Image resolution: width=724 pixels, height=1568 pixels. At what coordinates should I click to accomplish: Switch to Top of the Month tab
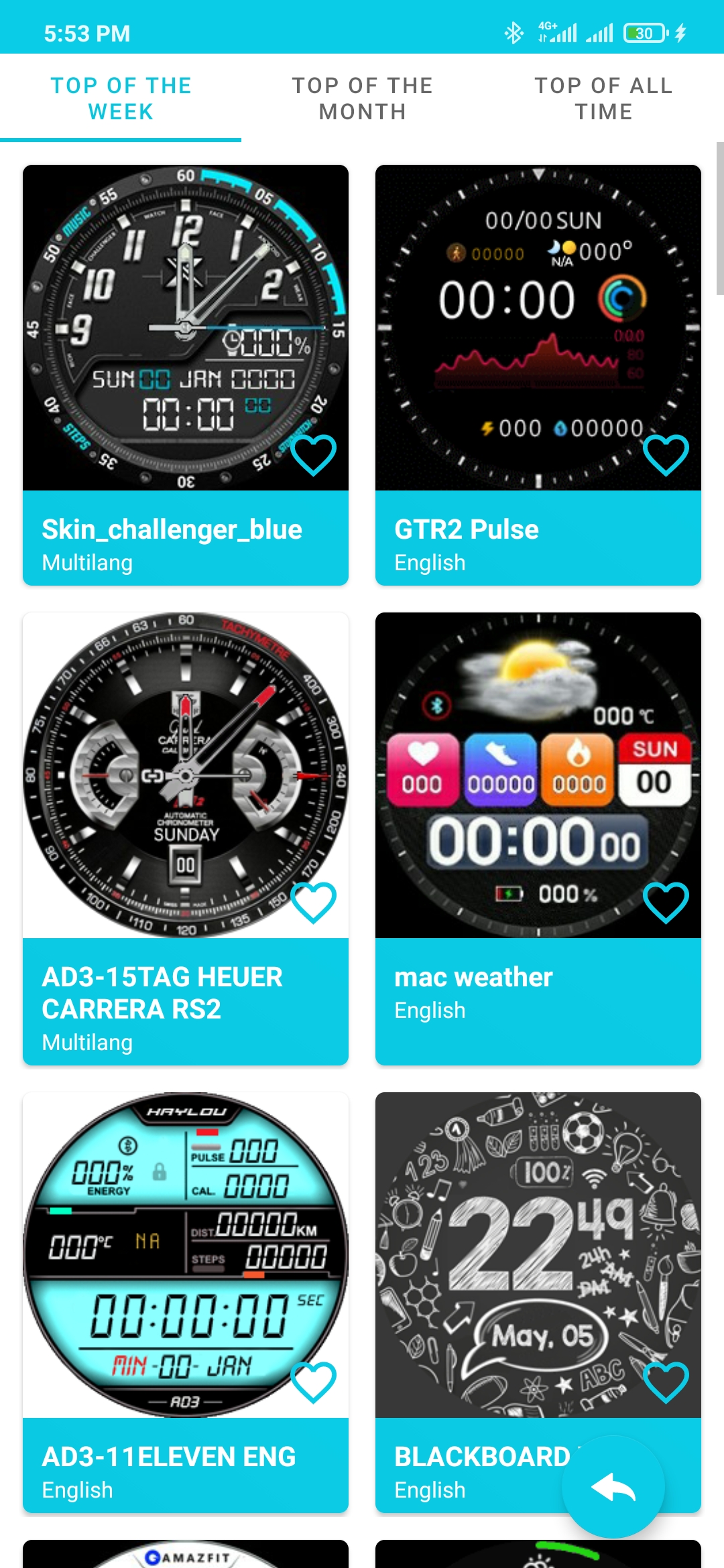(362, 99)
